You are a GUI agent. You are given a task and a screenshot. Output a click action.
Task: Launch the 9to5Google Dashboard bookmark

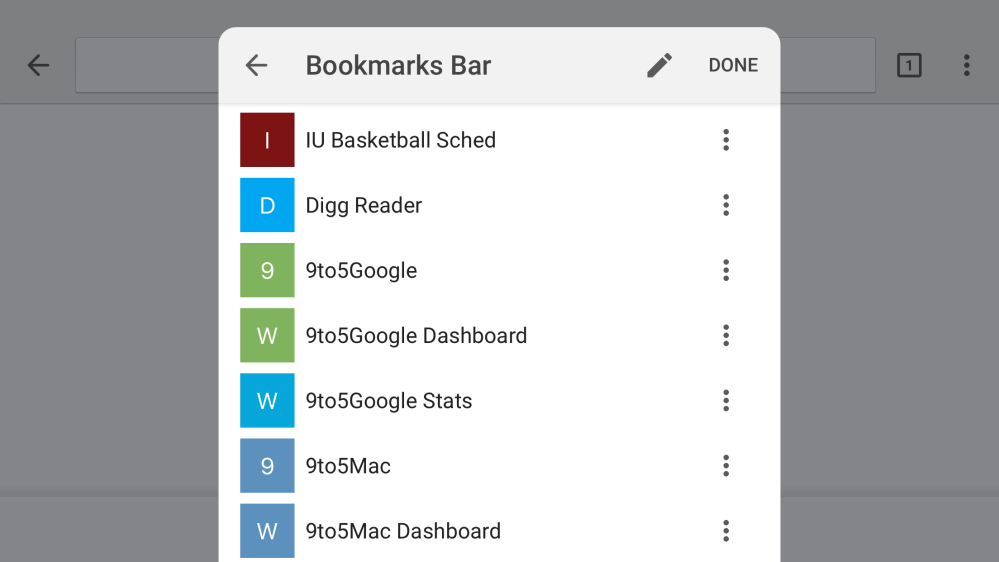point(416,335)
